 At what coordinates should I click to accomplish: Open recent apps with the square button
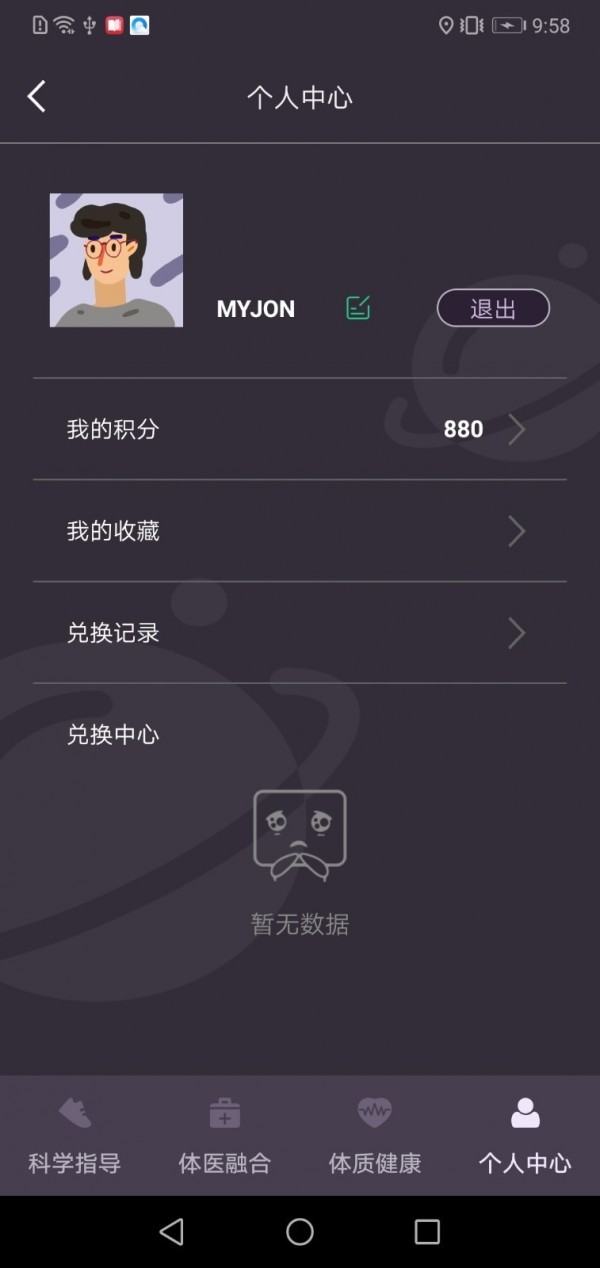[427, 1231]
